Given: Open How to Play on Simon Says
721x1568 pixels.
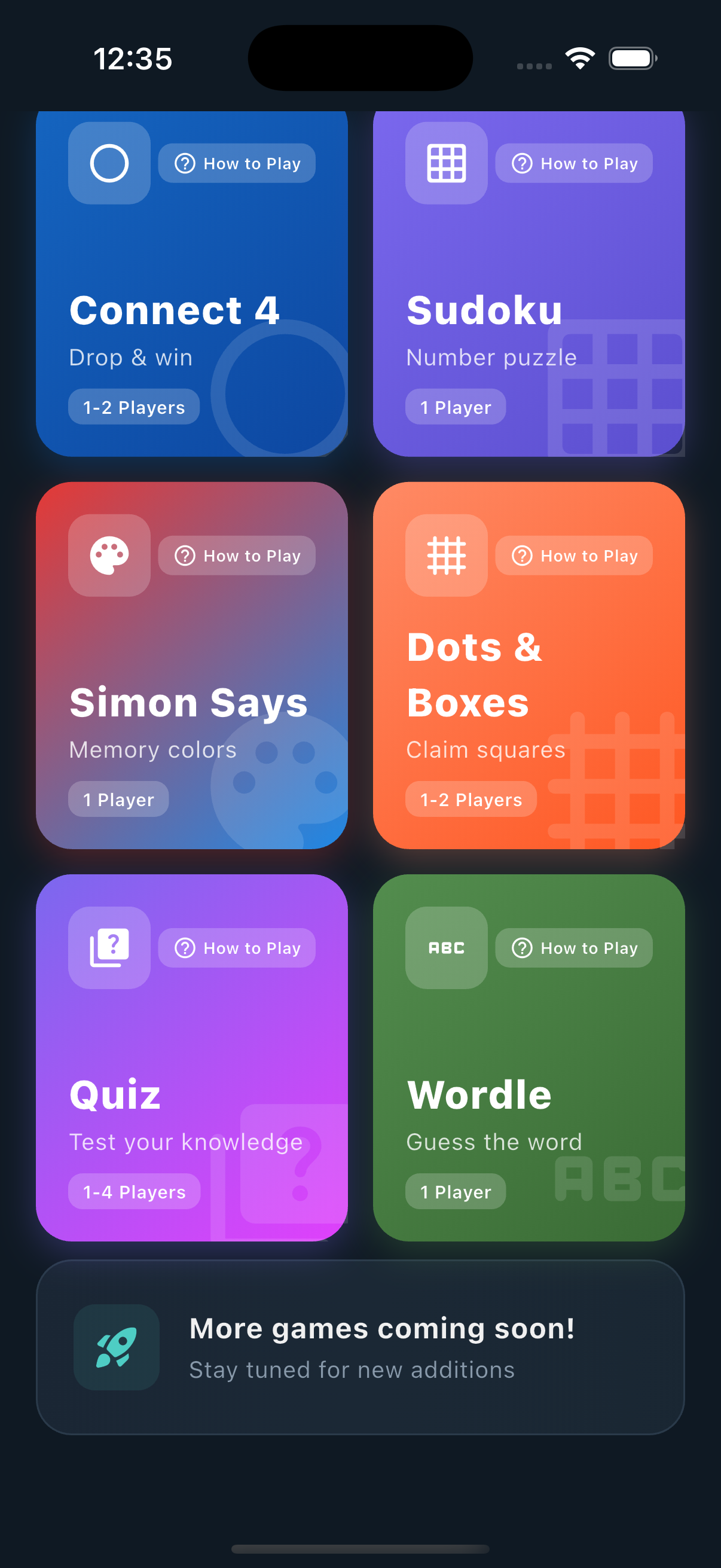Looking at the screenshot, I should [x=237, y=556].
